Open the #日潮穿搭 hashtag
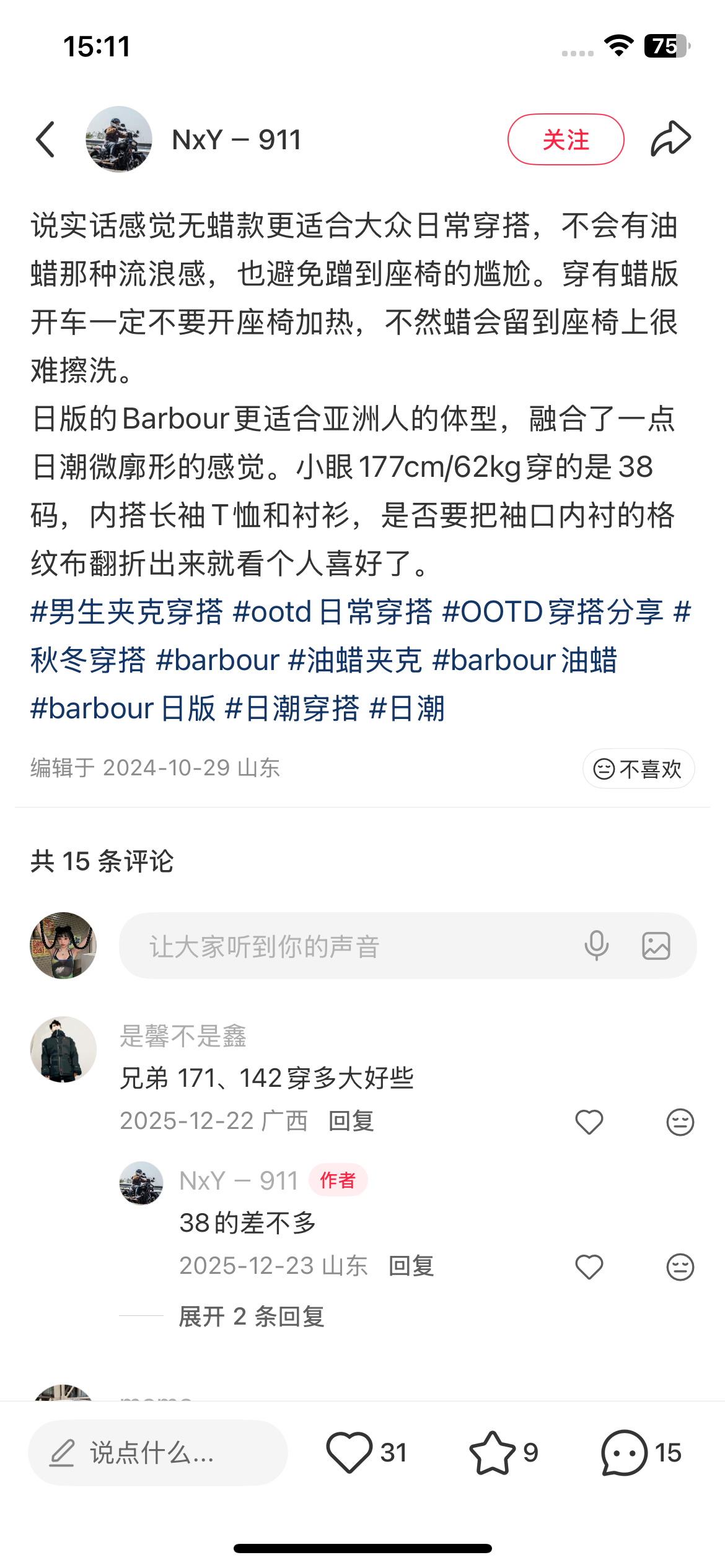This screenshot has width=725, height=1568. point(292,709)
